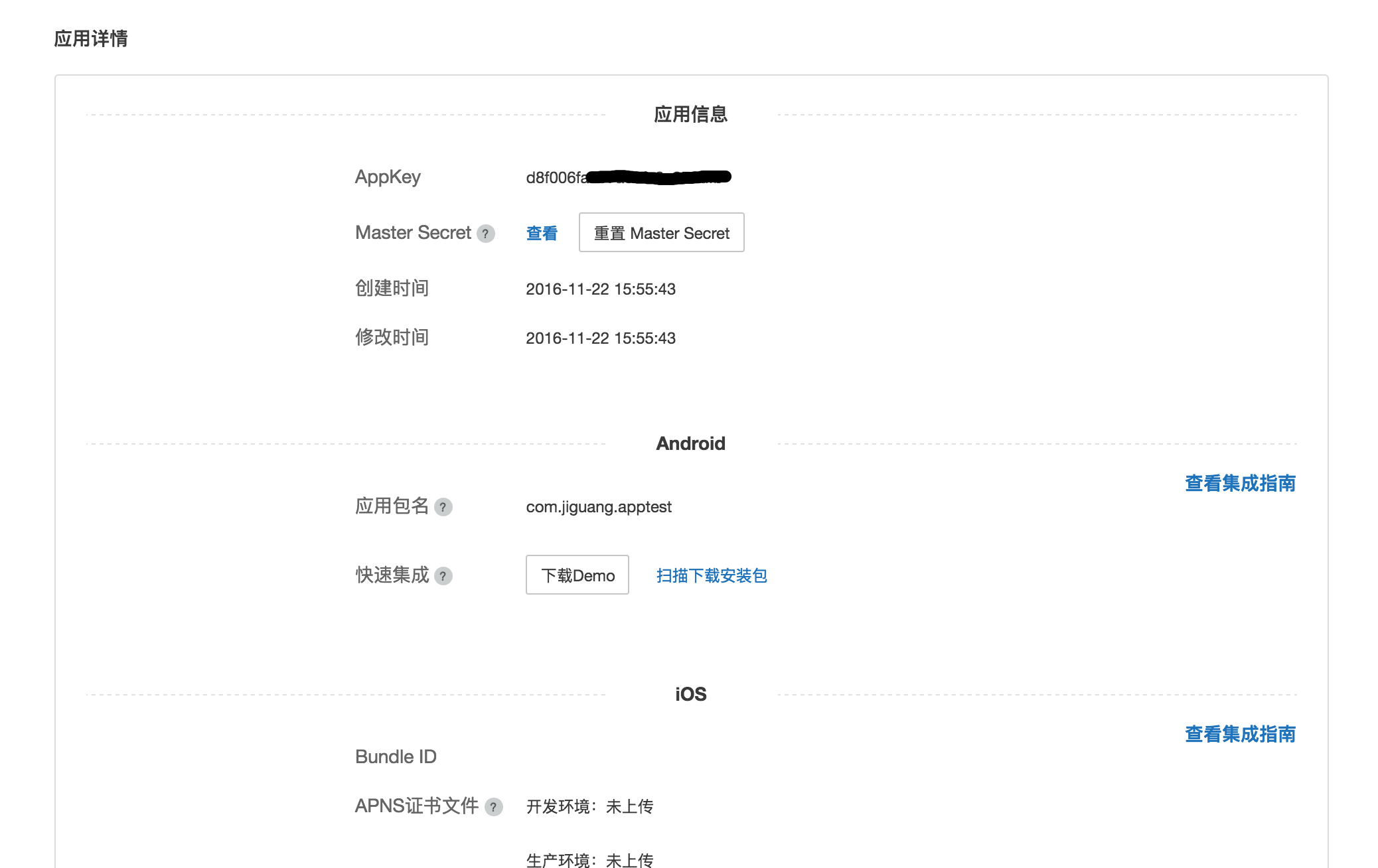
Task: Open the help icon next to 快速集成
Action: click(443, 576)
